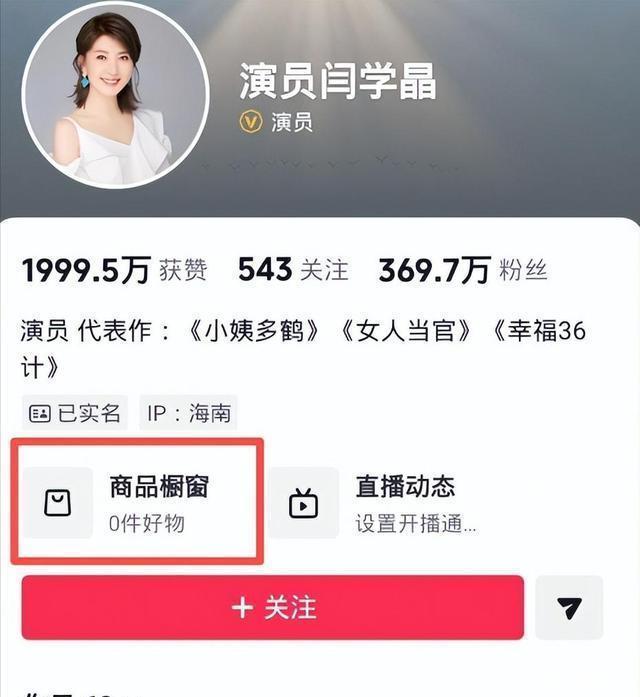Send a direct message via the arrow icon
Image resolution: width=640 pixels, height=697 pixels.
569,607
